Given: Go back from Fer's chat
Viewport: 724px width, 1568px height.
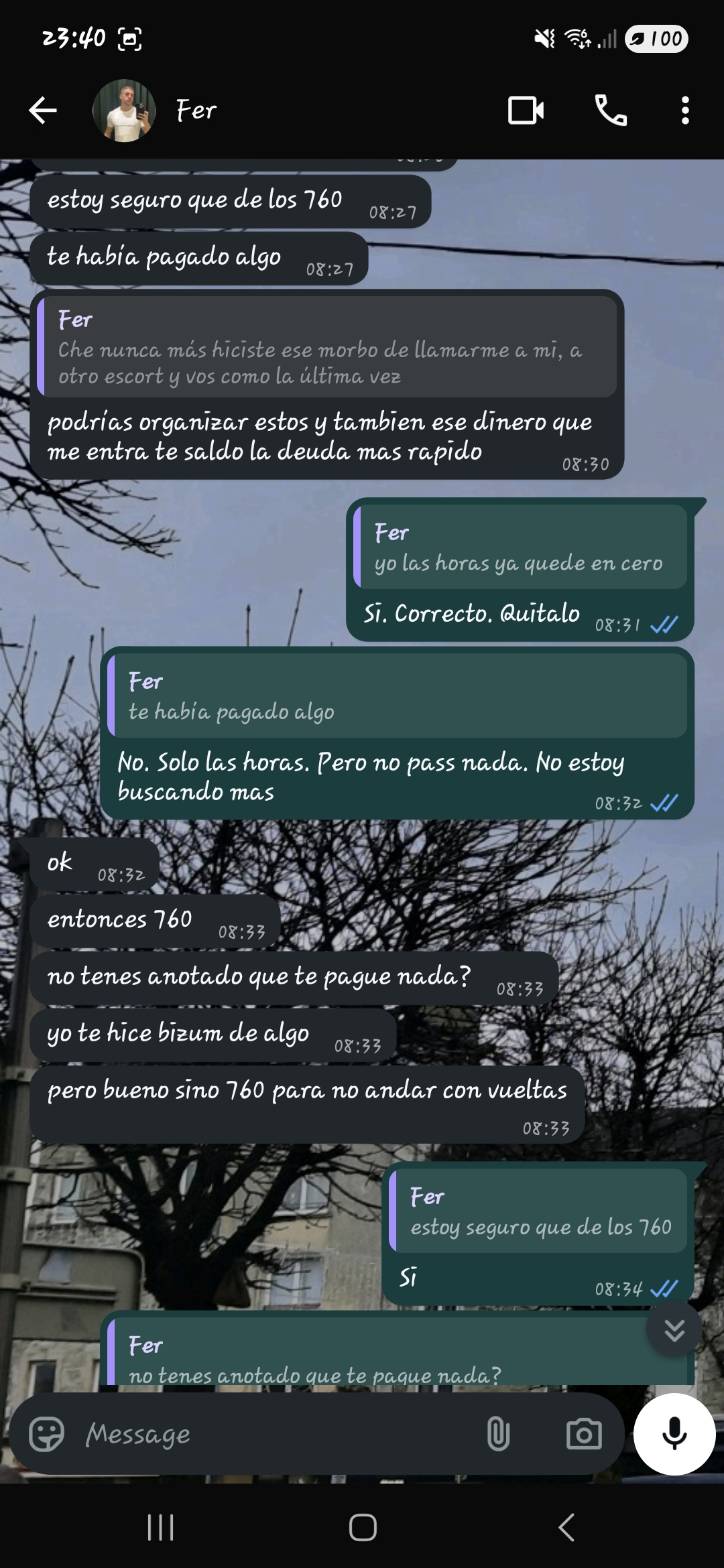Looking at the screenshot, I should pyautogui.click(x=43, y=111).
